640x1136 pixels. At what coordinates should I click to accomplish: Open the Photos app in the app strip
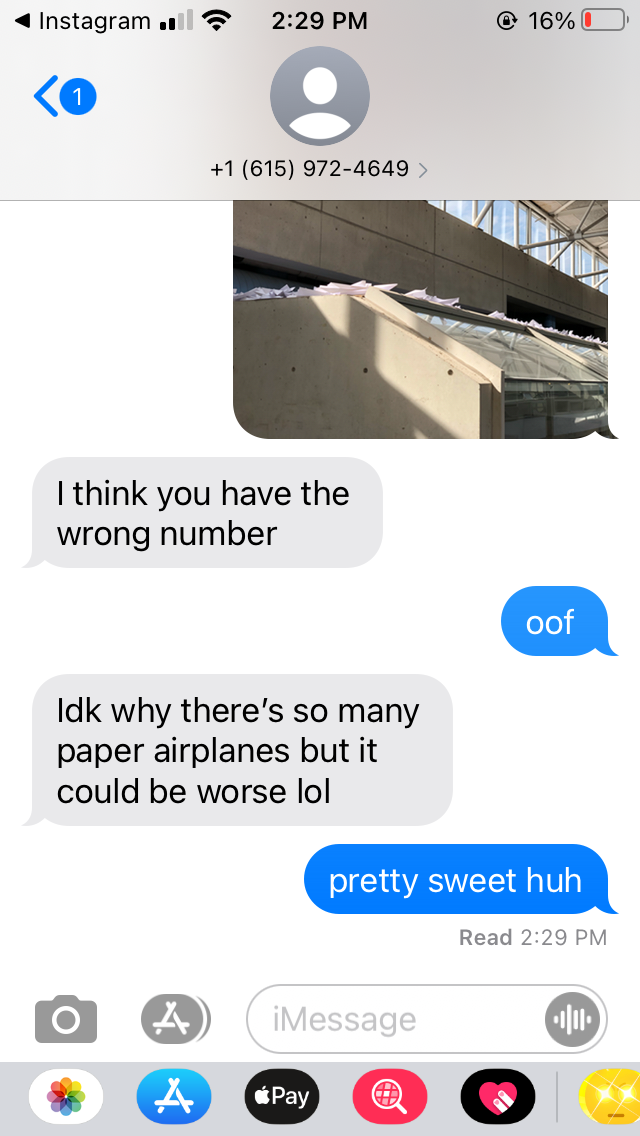(x=66, y=1097)
